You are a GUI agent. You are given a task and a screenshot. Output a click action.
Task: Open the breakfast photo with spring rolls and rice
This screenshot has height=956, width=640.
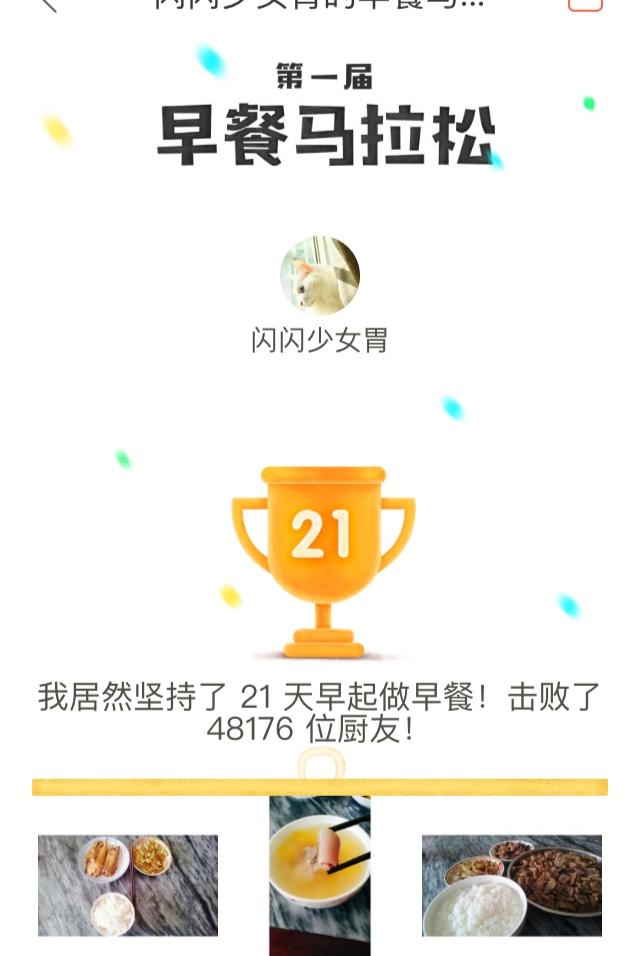128,885
